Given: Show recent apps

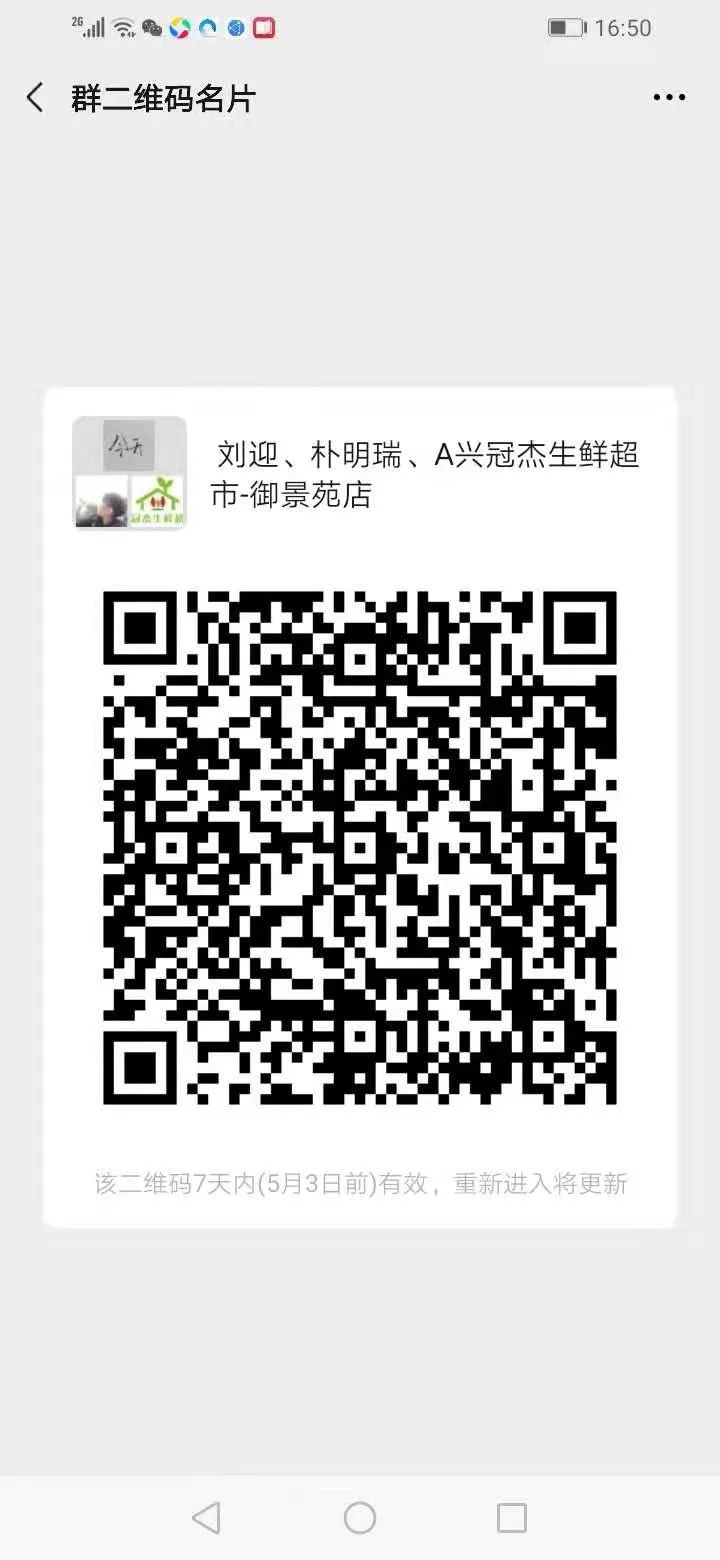Looking at the screenshot, I should pyautogui.click(x=512, y=1518).
